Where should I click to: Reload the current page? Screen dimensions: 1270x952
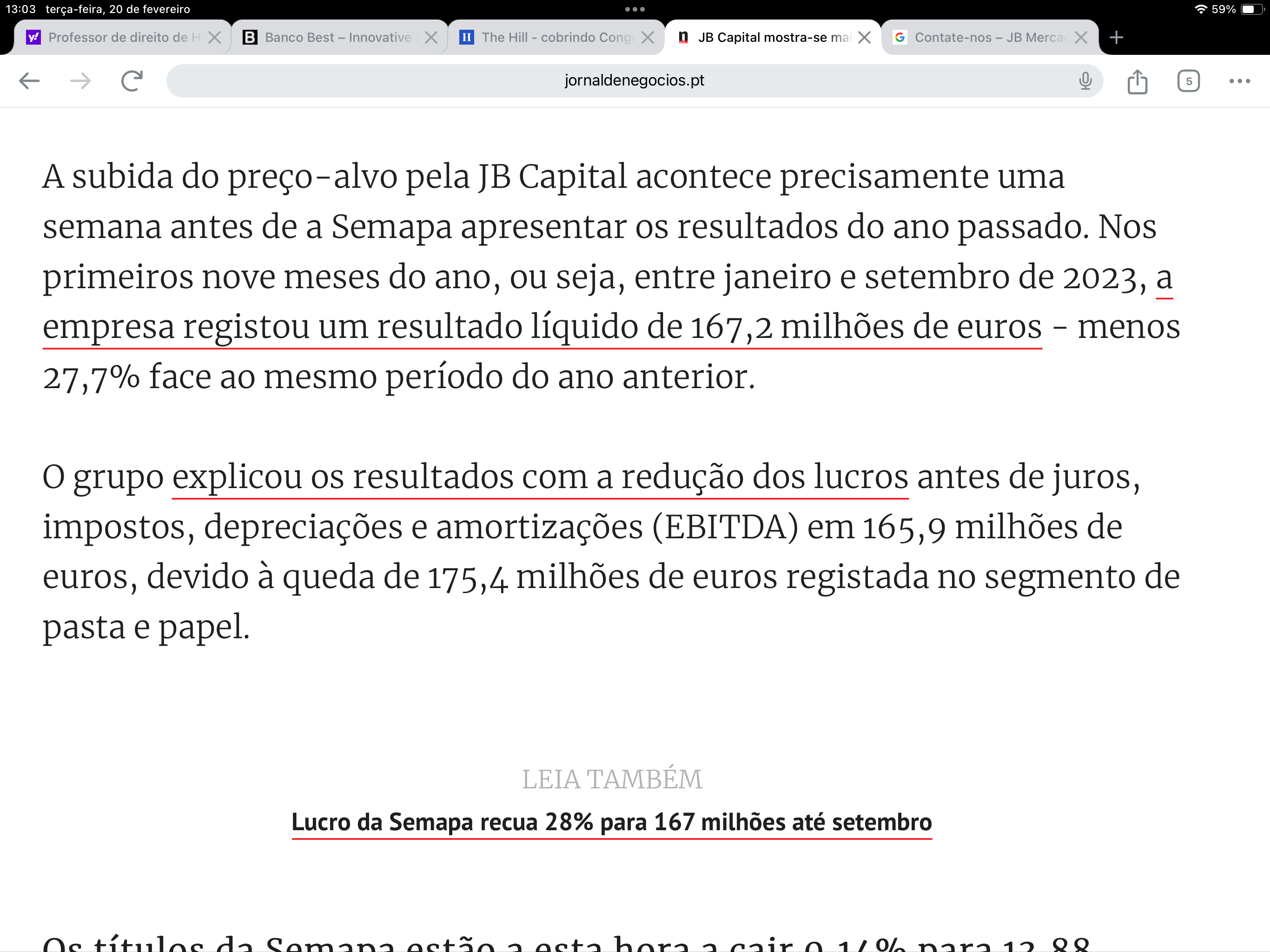point(132,81)
